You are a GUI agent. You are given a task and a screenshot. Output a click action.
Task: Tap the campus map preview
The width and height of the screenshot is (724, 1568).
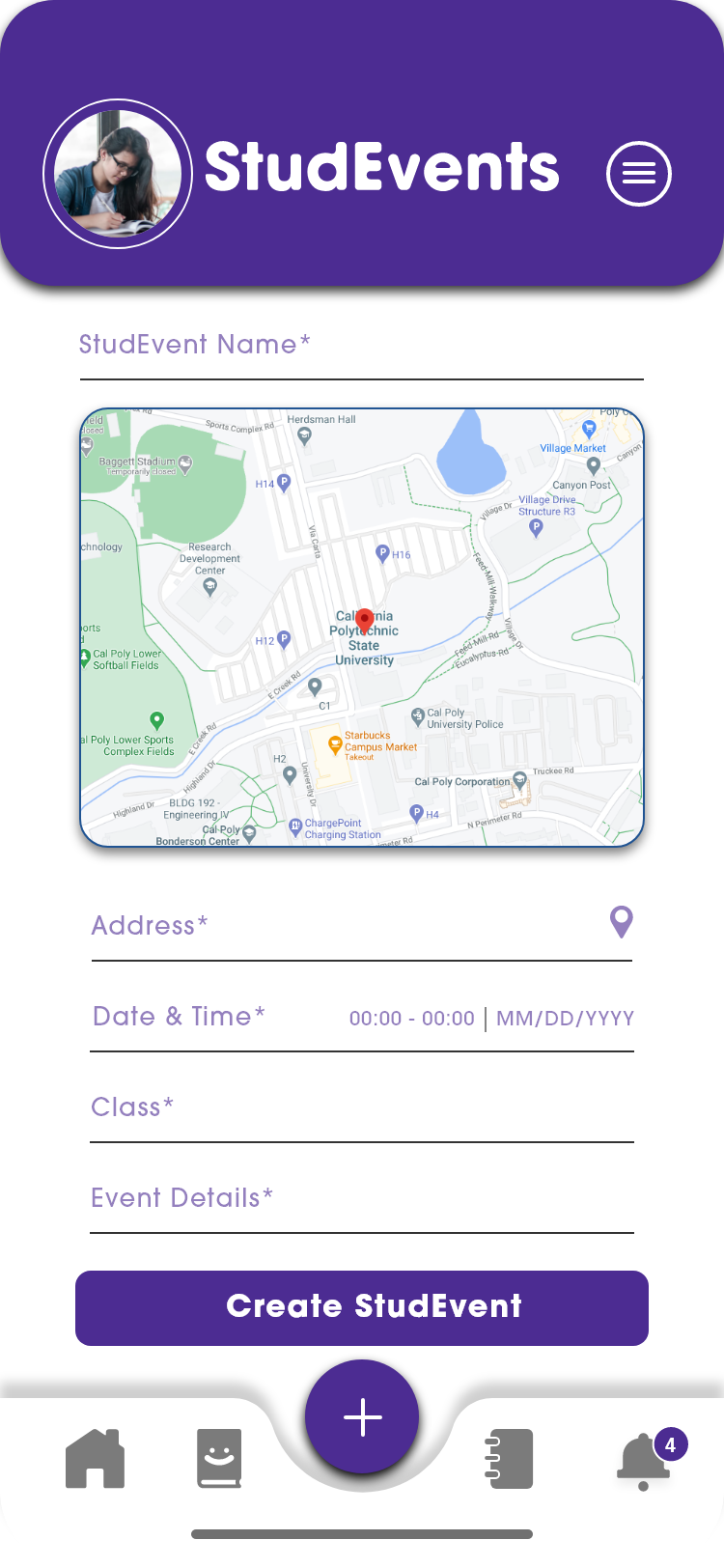pos(362,628)
